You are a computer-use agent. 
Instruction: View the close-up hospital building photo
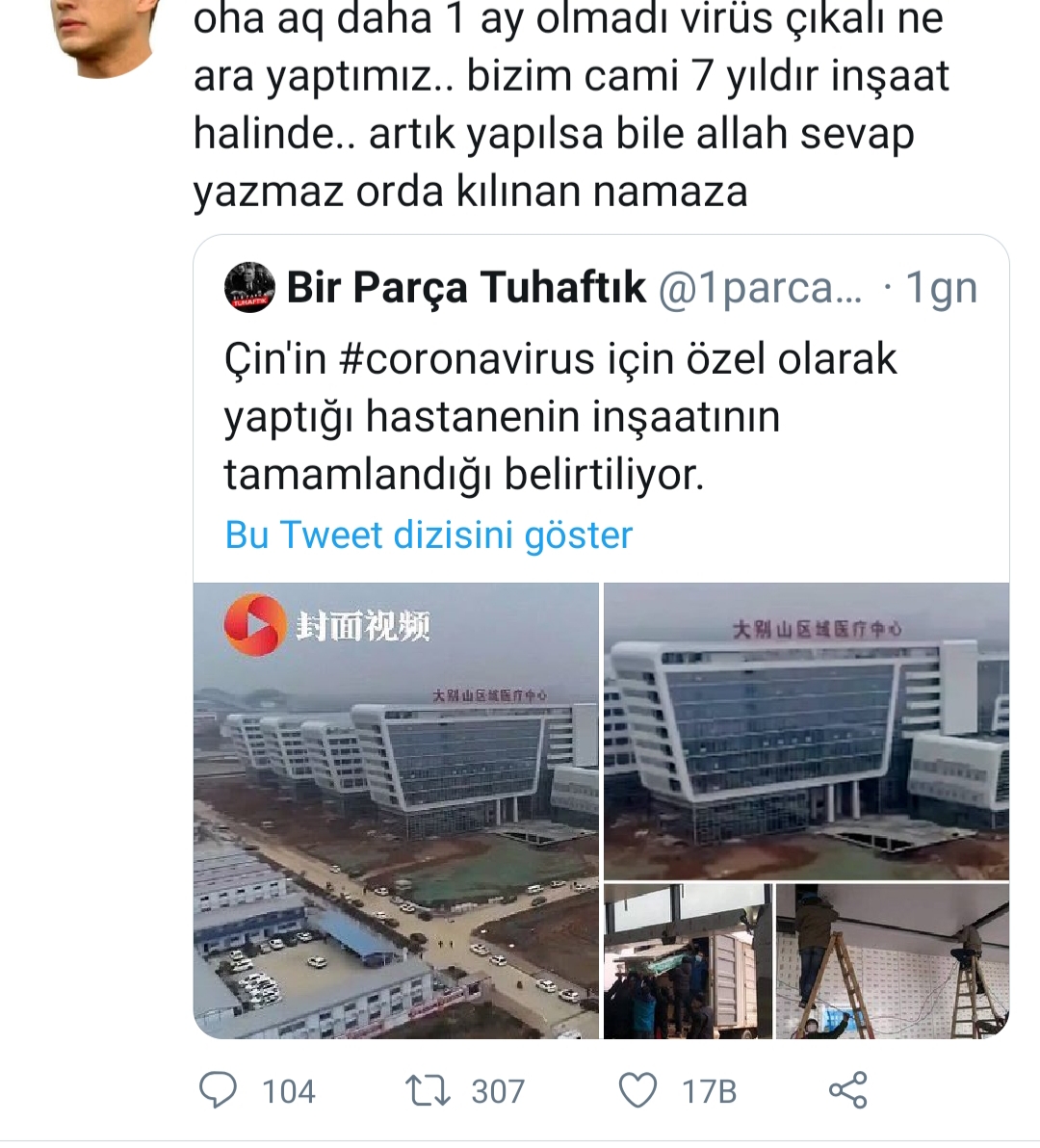pos(806,730)
